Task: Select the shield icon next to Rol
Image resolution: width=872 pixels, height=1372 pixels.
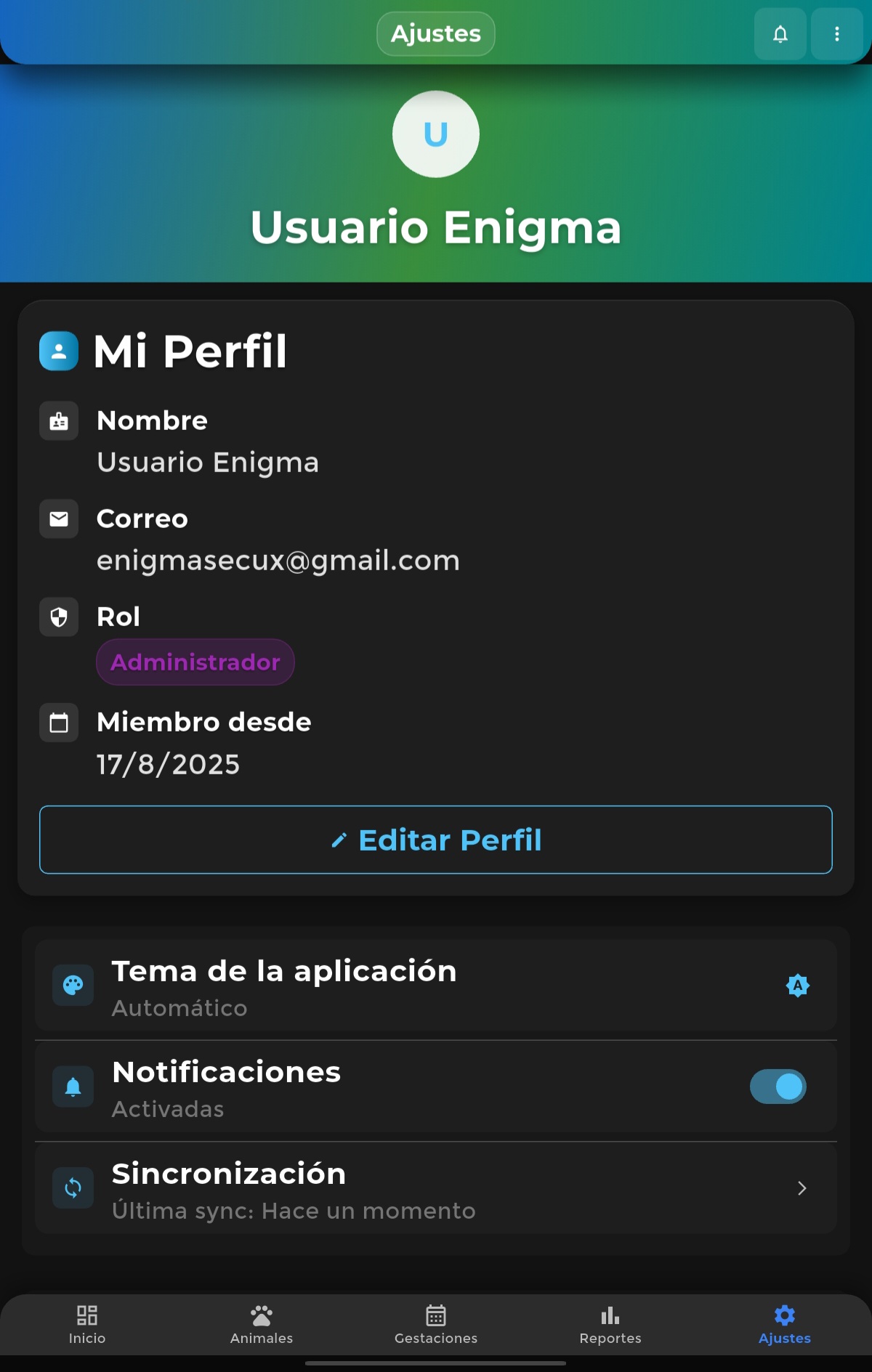Action: (x=58, y=617)
